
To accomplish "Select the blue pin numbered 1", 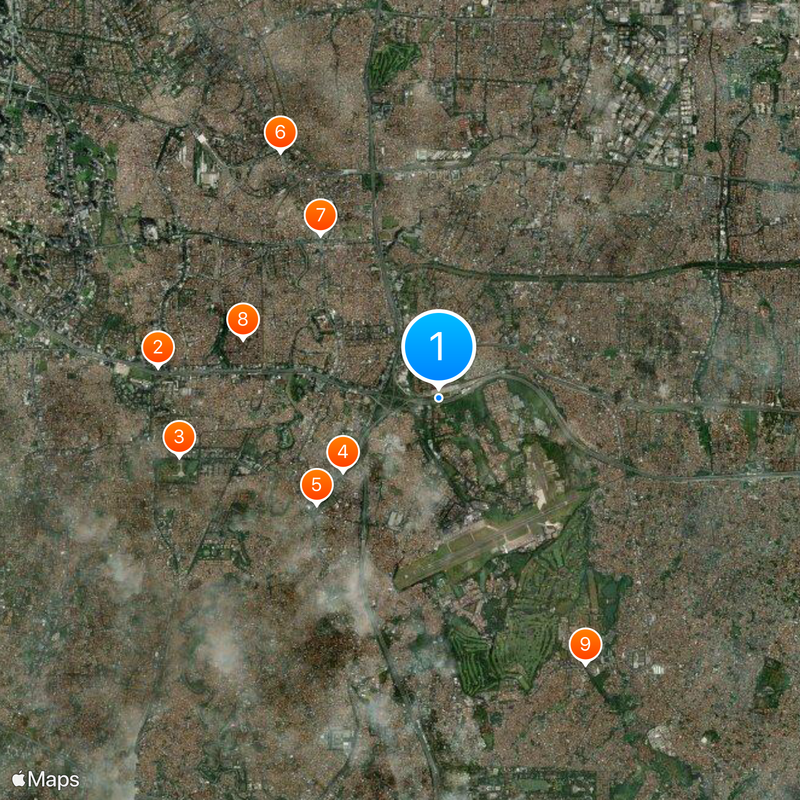I will coord(438,346).
